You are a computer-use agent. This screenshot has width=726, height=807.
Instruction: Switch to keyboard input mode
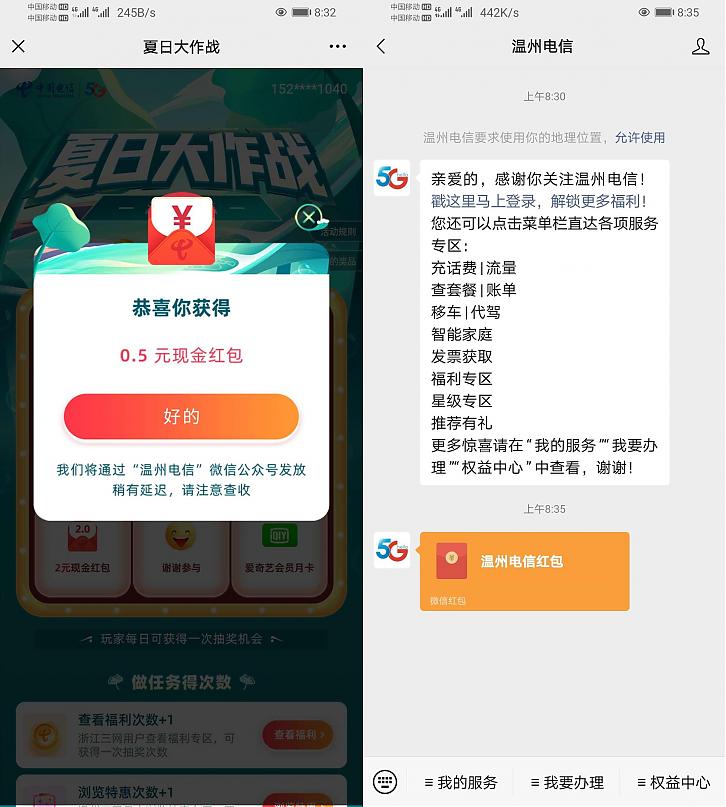(385, 782)
